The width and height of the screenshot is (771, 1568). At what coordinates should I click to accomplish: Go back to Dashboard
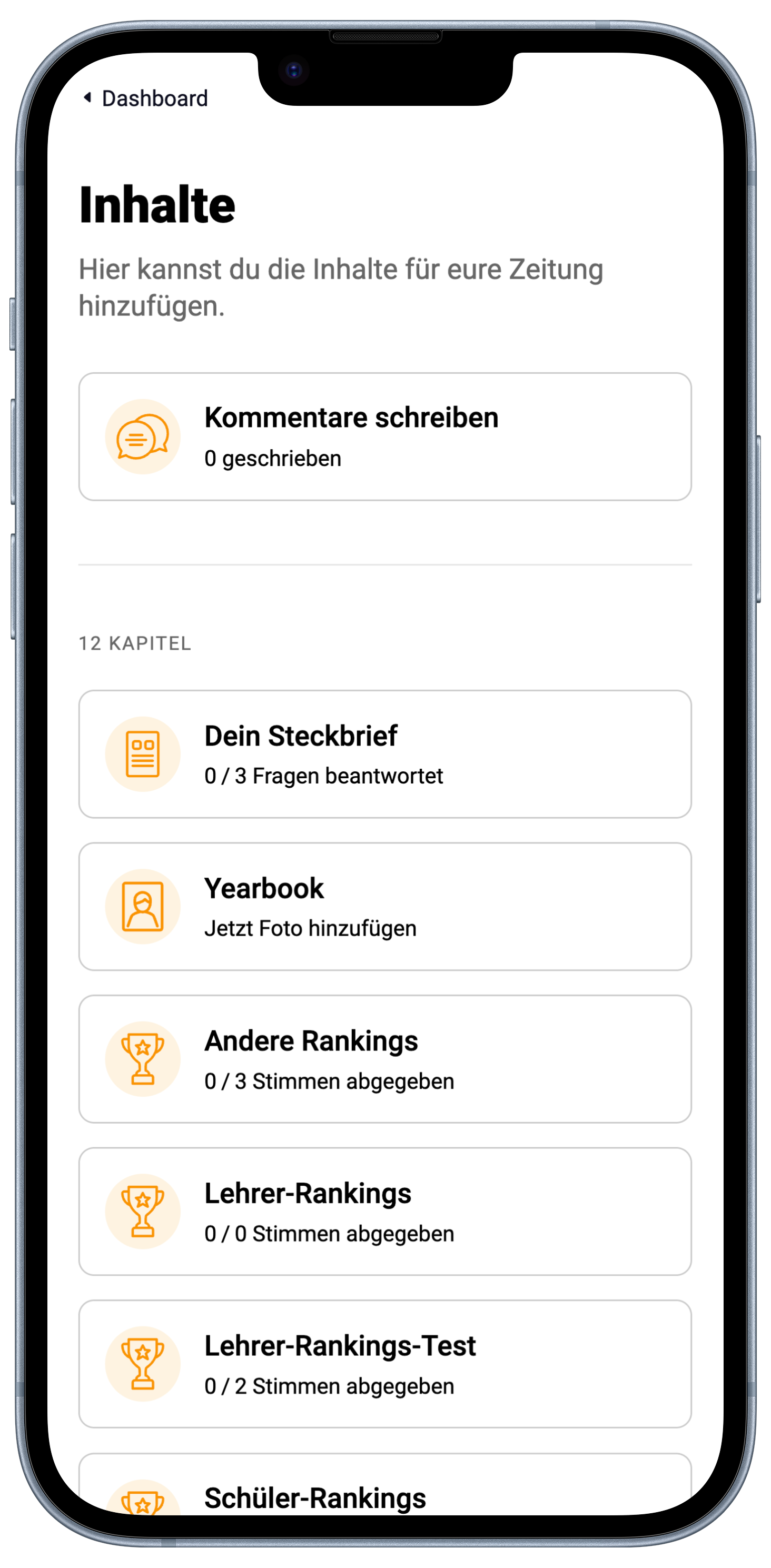pyautogui.click(x=145, y=98)
